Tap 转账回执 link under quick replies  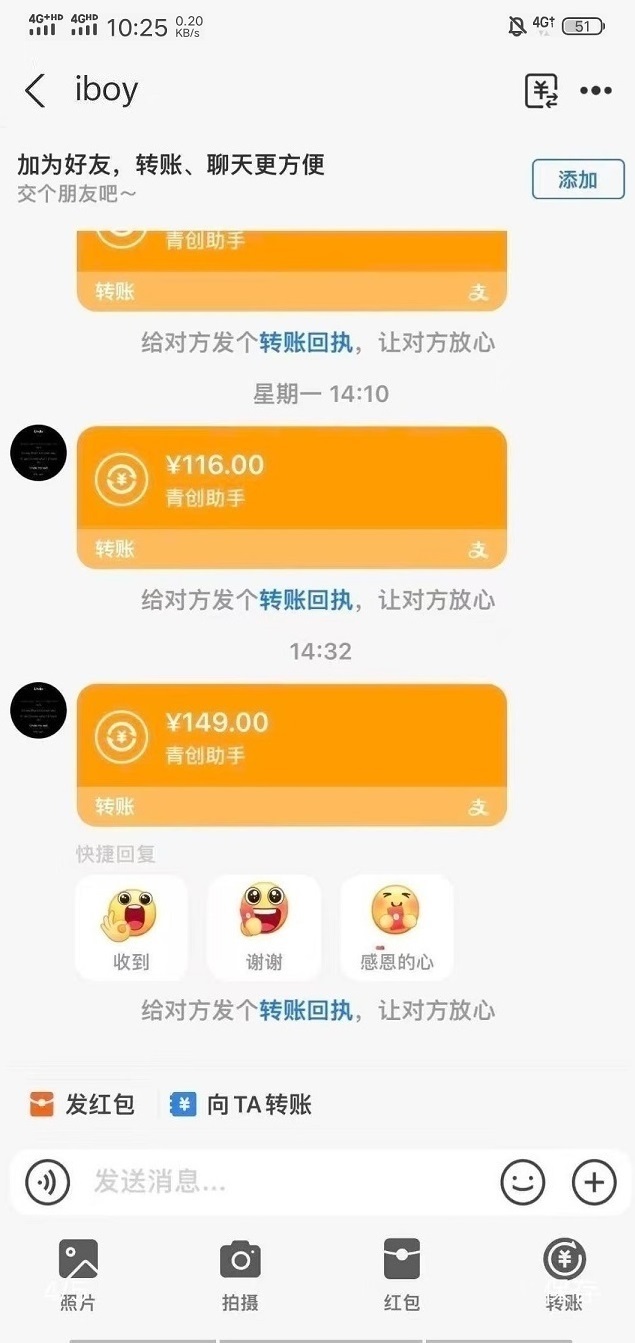click(x=306, y=1010)
